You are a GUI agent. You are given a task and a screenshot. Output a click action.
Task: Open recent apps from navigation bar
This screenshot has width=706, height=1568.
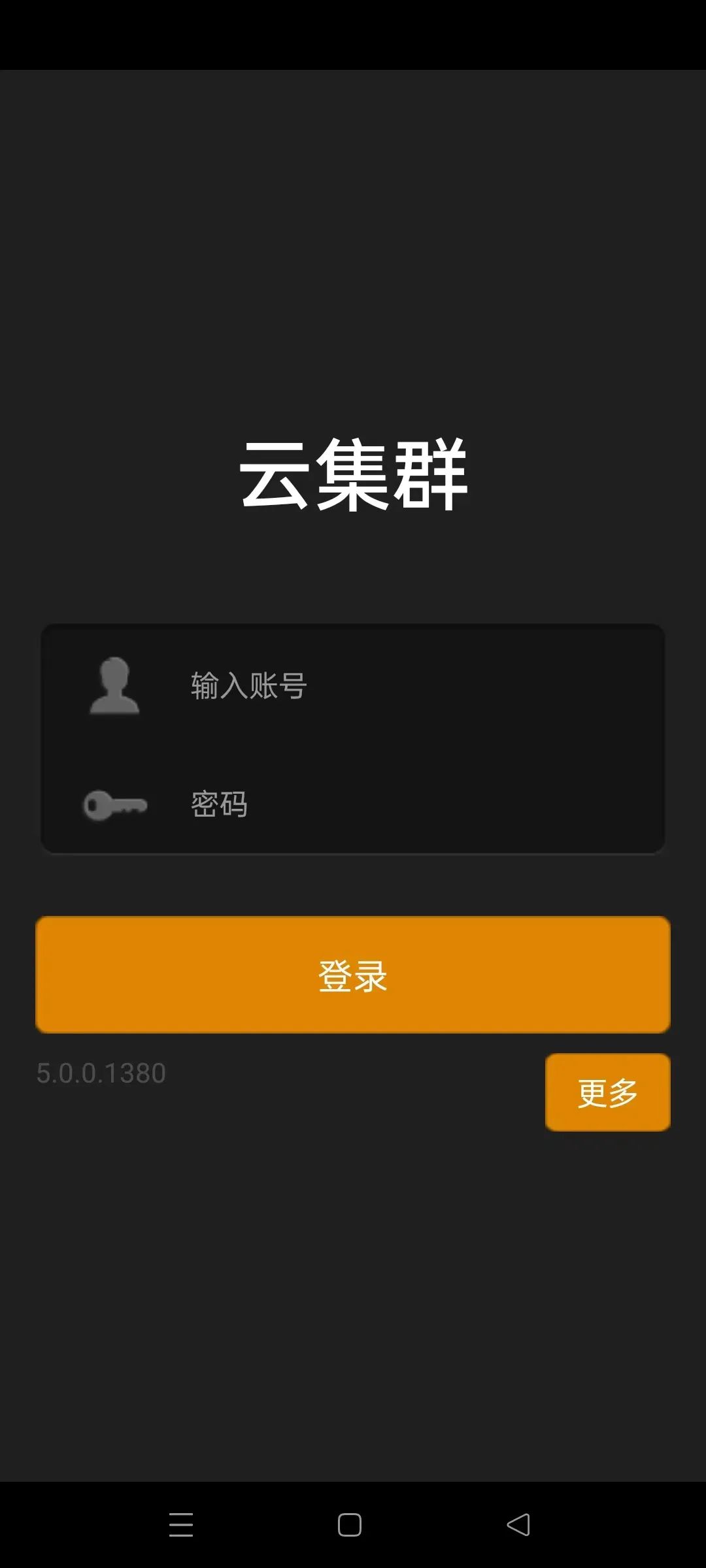181,1525
